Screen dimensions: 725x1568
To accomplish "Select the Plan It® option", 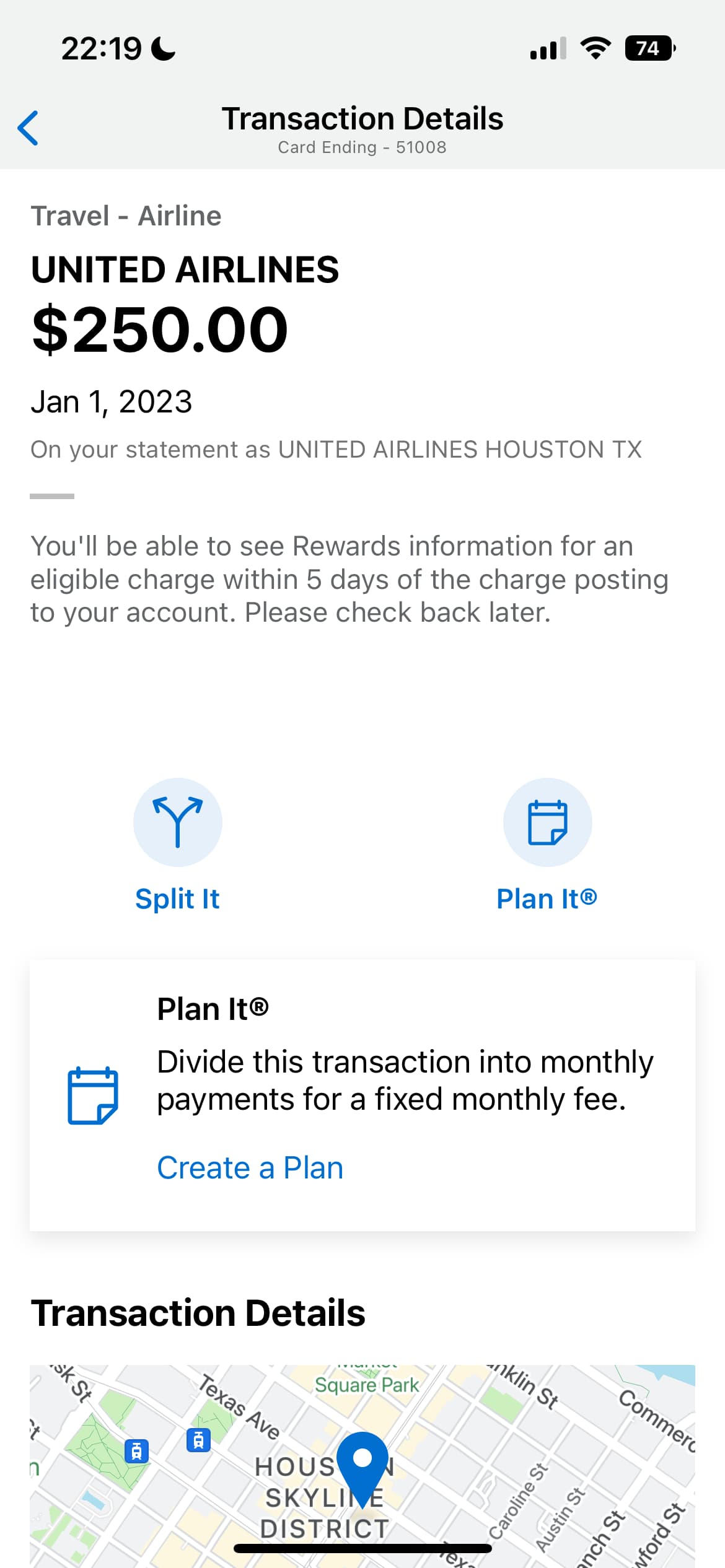I will click(547, 845).
